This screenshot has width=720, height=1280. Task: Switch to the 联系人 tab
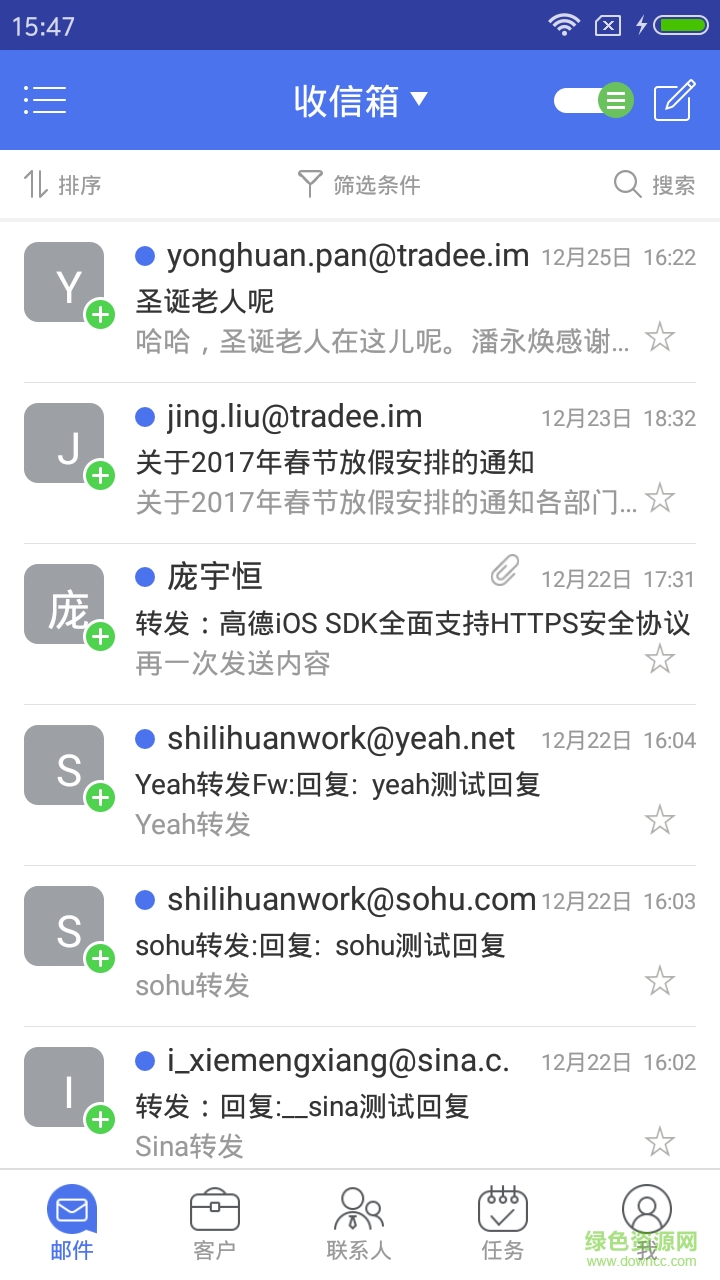point(359,1223)
